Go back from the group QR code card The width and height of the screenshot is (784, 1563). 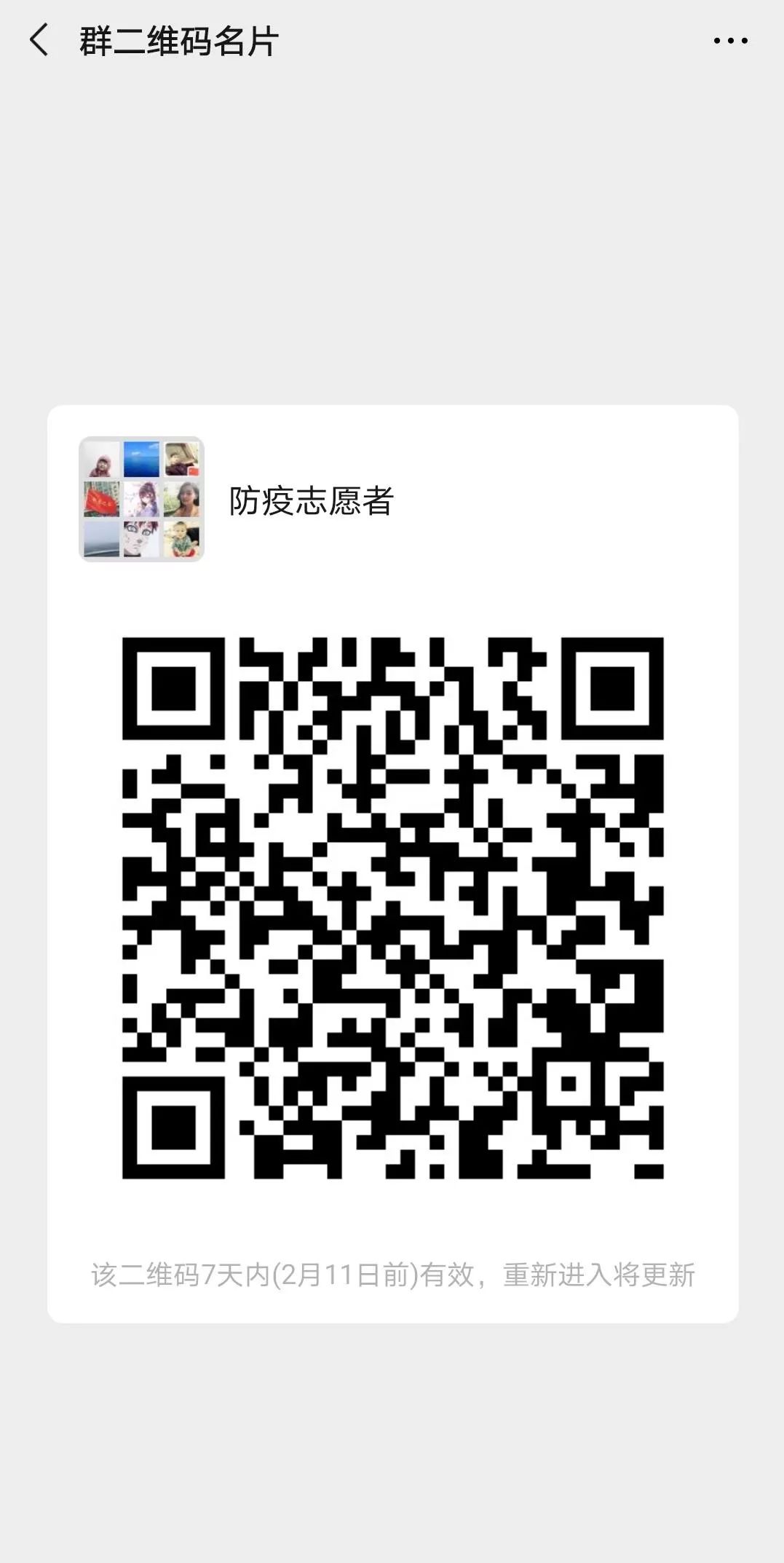coord(39,40)
